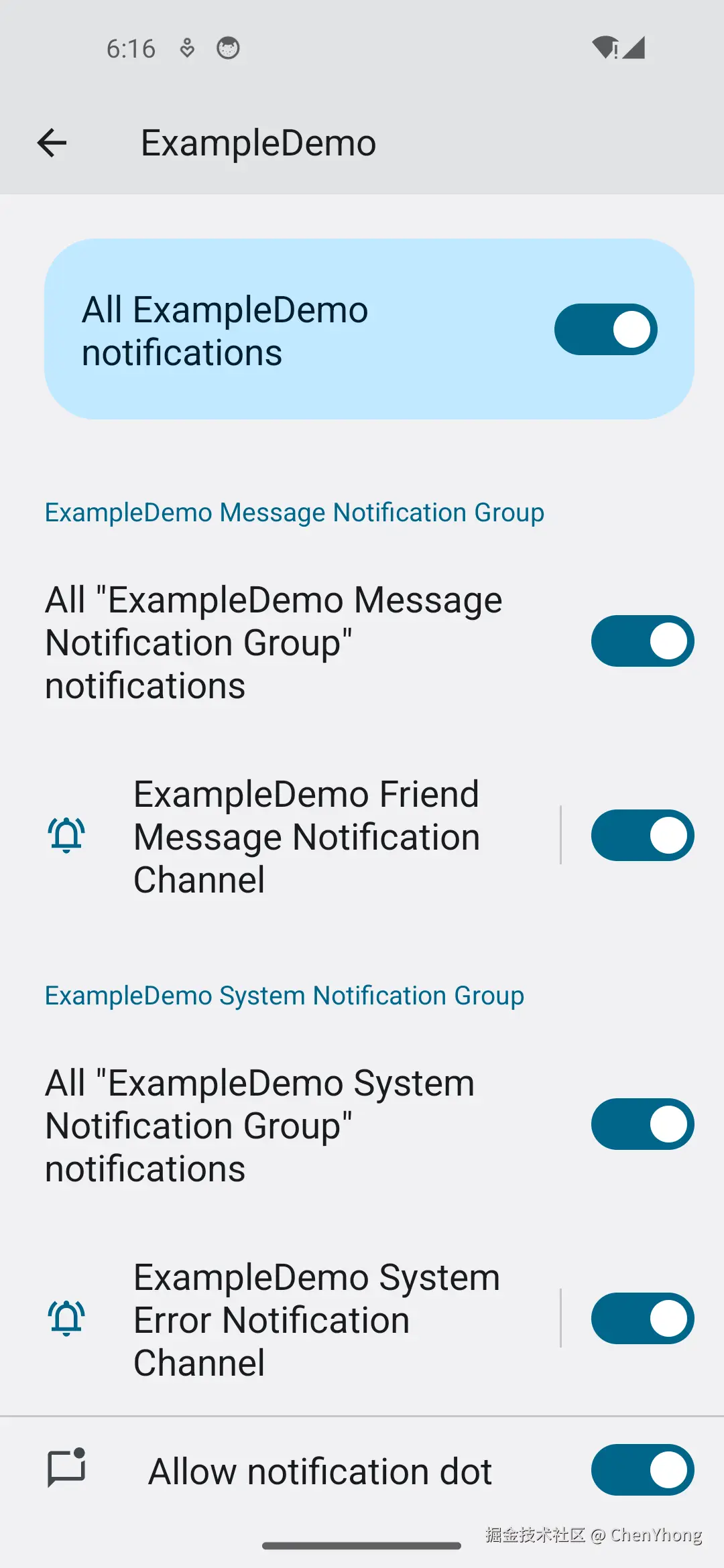Open ExampleDemo Friend Message Notification Channel details
This screenshot has width=724, height=1568.
[x=306, y=836]
